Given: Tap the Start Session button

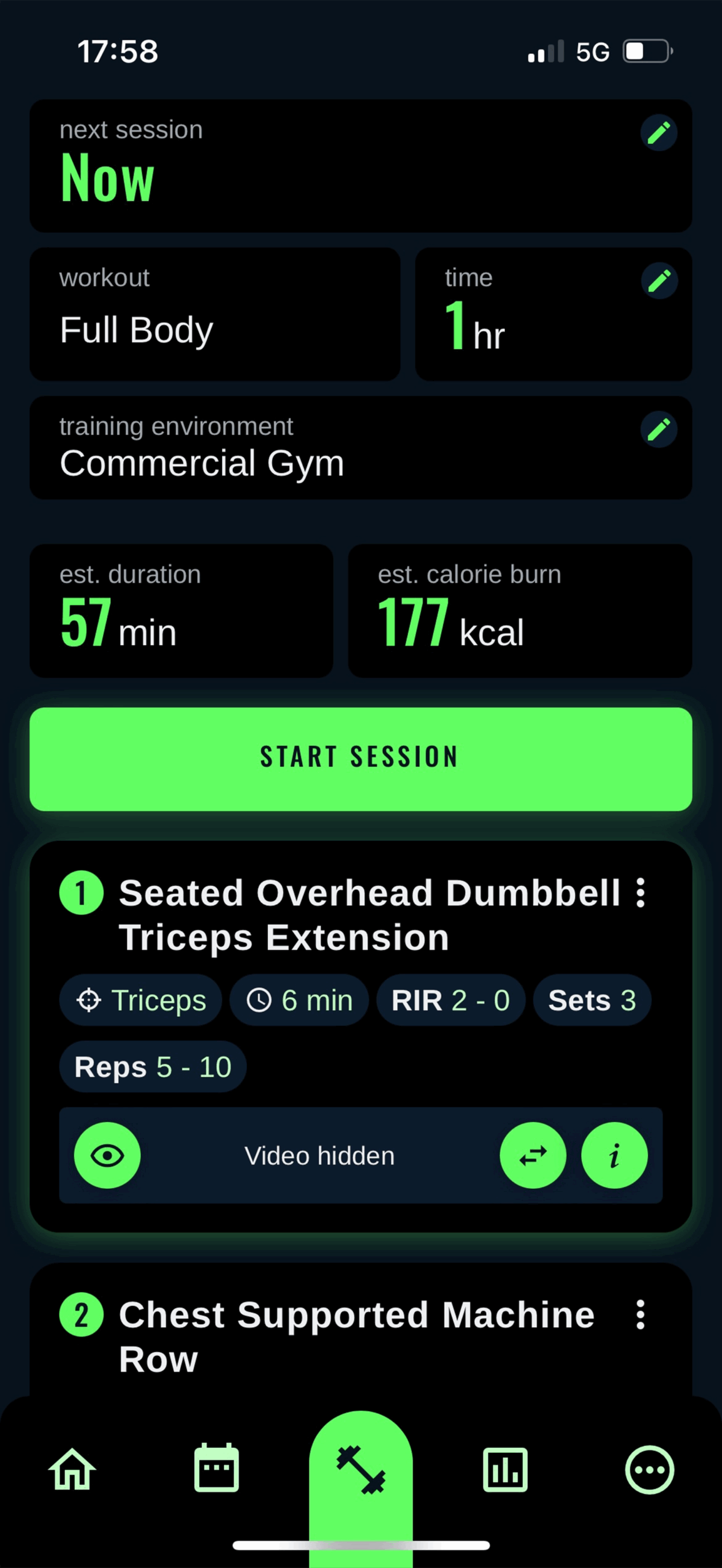Looking at the screenshot, I should click(x=361, y=759).
